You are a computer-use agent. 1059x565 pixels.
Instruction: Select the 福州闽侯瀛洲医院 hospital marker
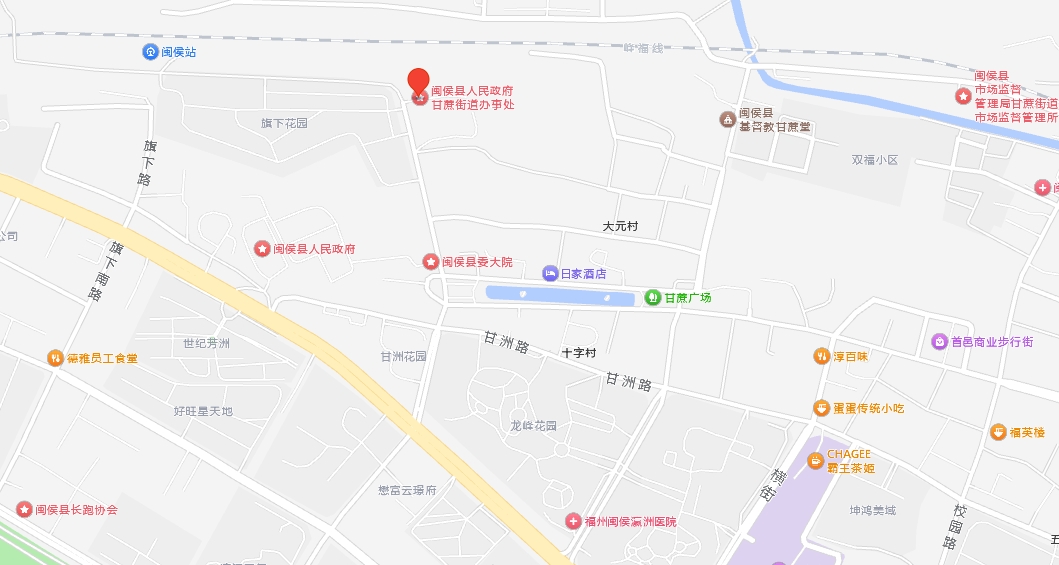(572, 521)
